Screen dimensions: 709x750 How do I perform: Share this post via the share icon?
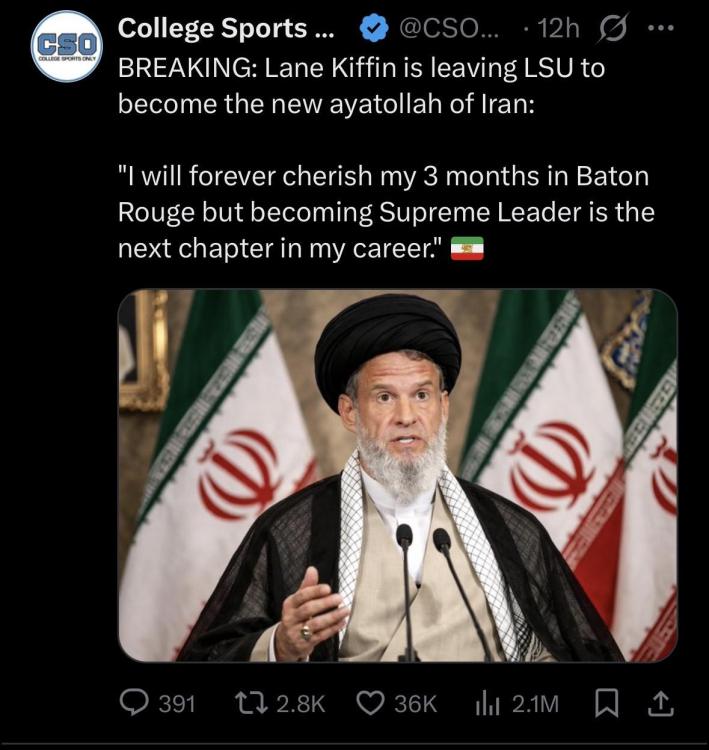pos(660,704)
